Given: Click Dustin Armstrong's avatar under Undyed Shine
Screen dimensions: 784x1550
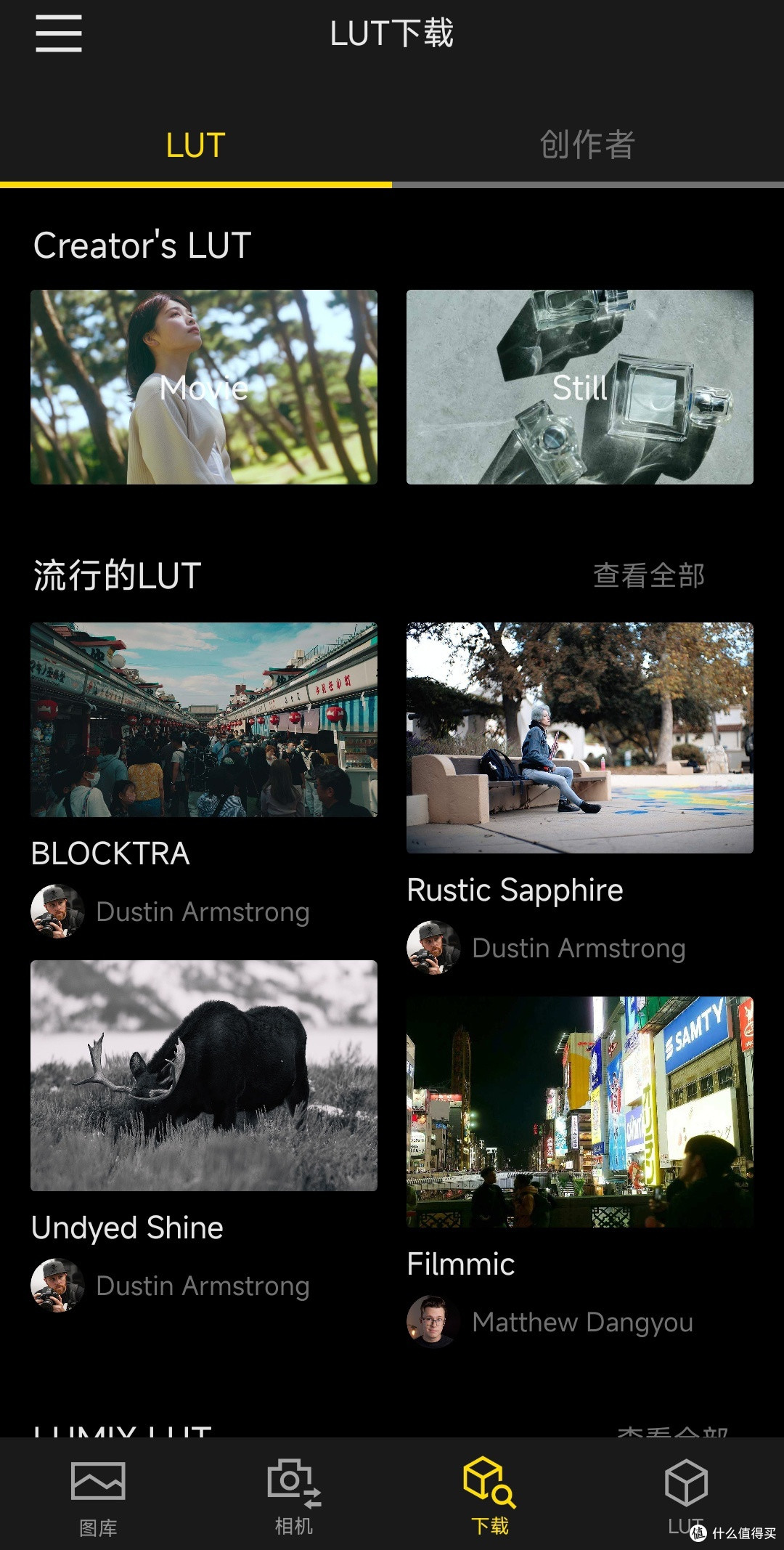Looking at the screenshot, I should [57, 1286].
